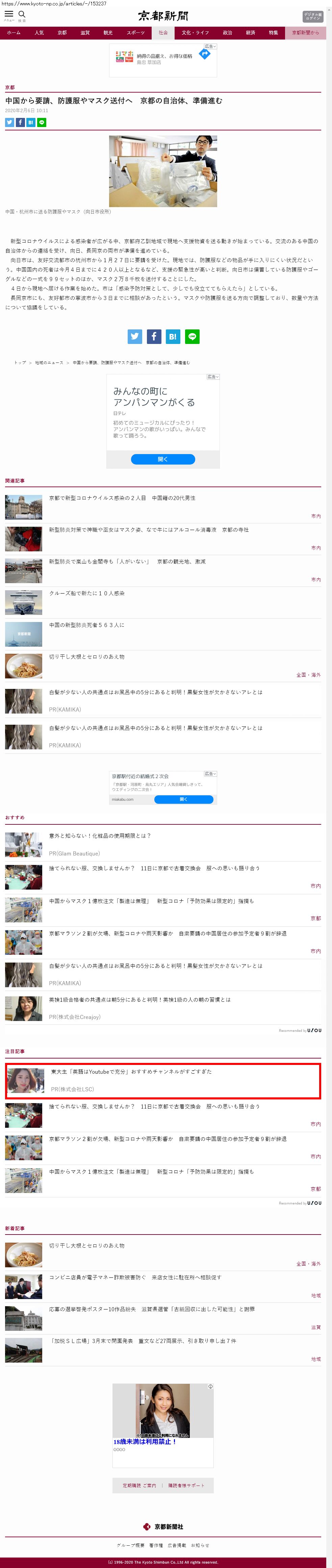Follow the 地域のニュース breadcrumb link
The image size is (332, 1568).
click(x=49, y=362)
